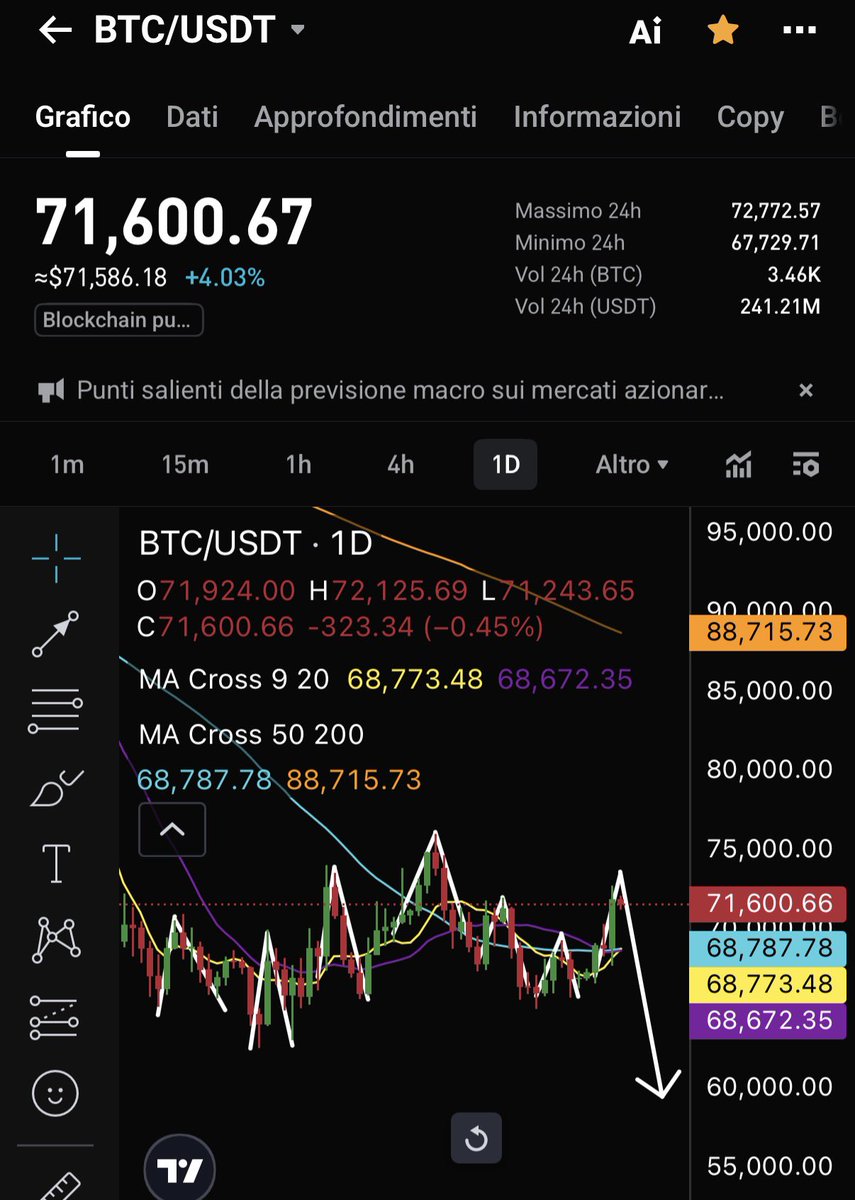Collapse the indicator legend with the chevron
The width and height of the screenshot is (855, 1200).
pyautogui.click(x=172, y=829)
